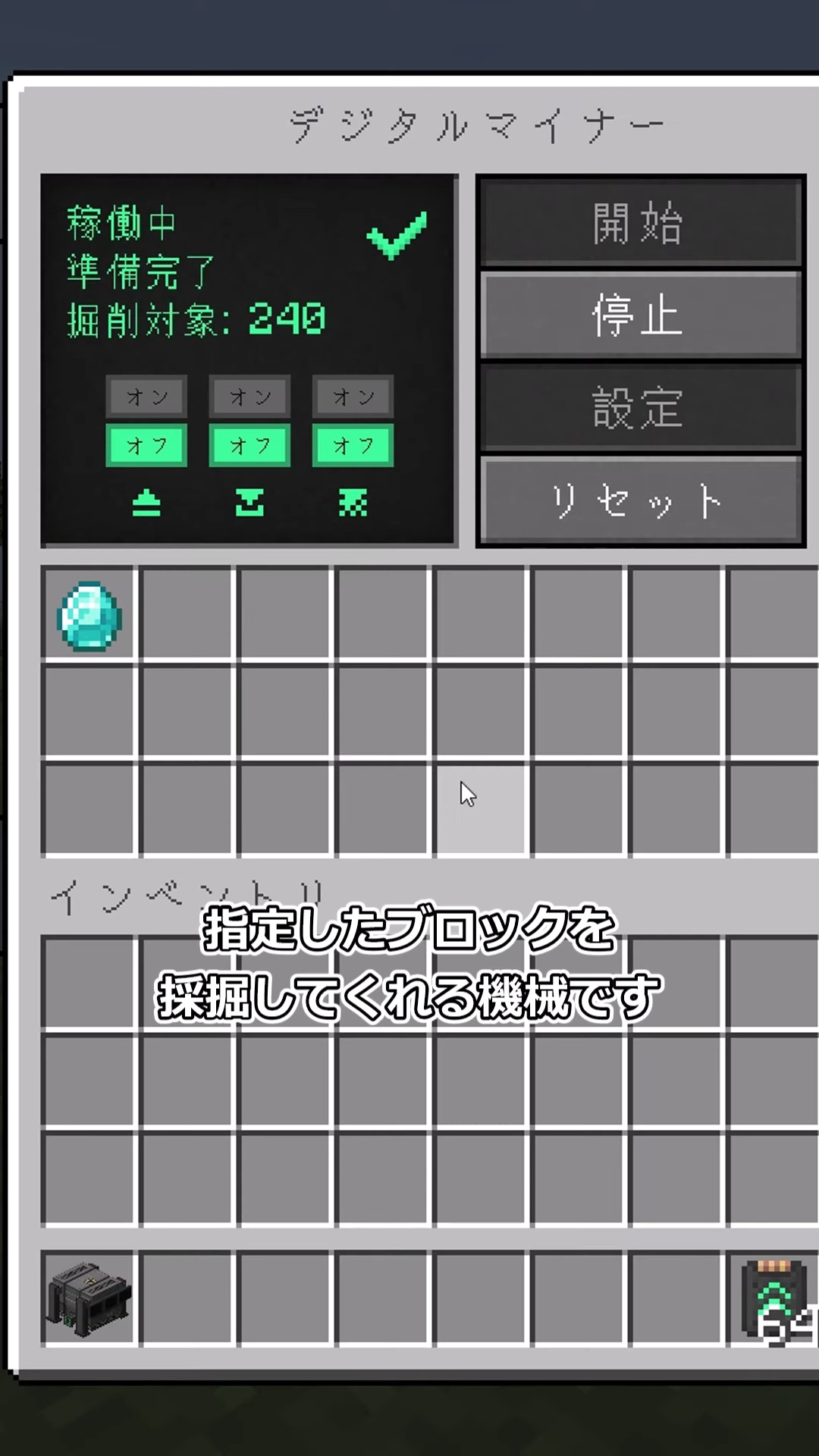
Task: Open the 設定 settings button
Action: click(x=641, y=408)
